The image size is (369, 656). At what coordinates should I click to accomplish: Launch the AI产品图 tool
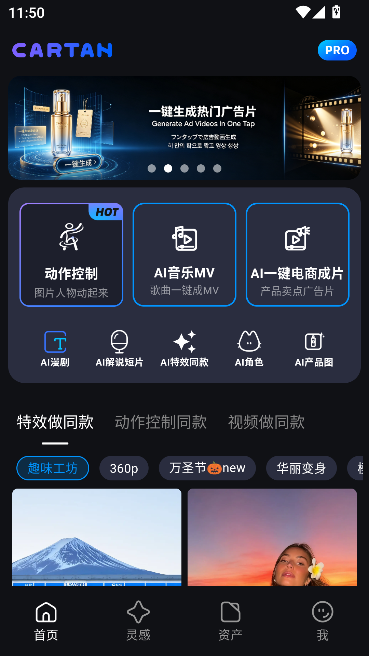(x=314, y=349)
